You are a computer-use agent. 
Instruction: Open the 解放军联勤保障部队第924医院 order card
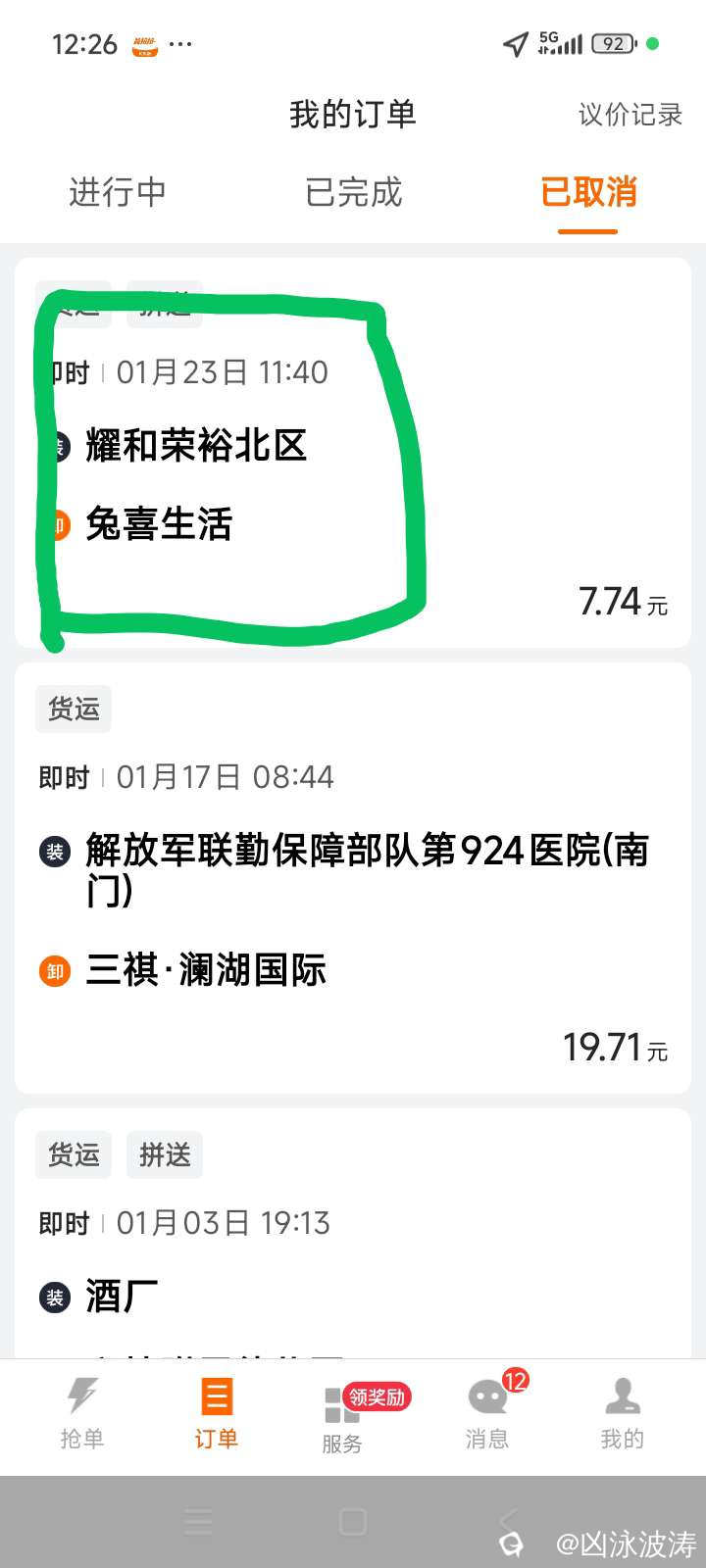(x=353, y=877)
